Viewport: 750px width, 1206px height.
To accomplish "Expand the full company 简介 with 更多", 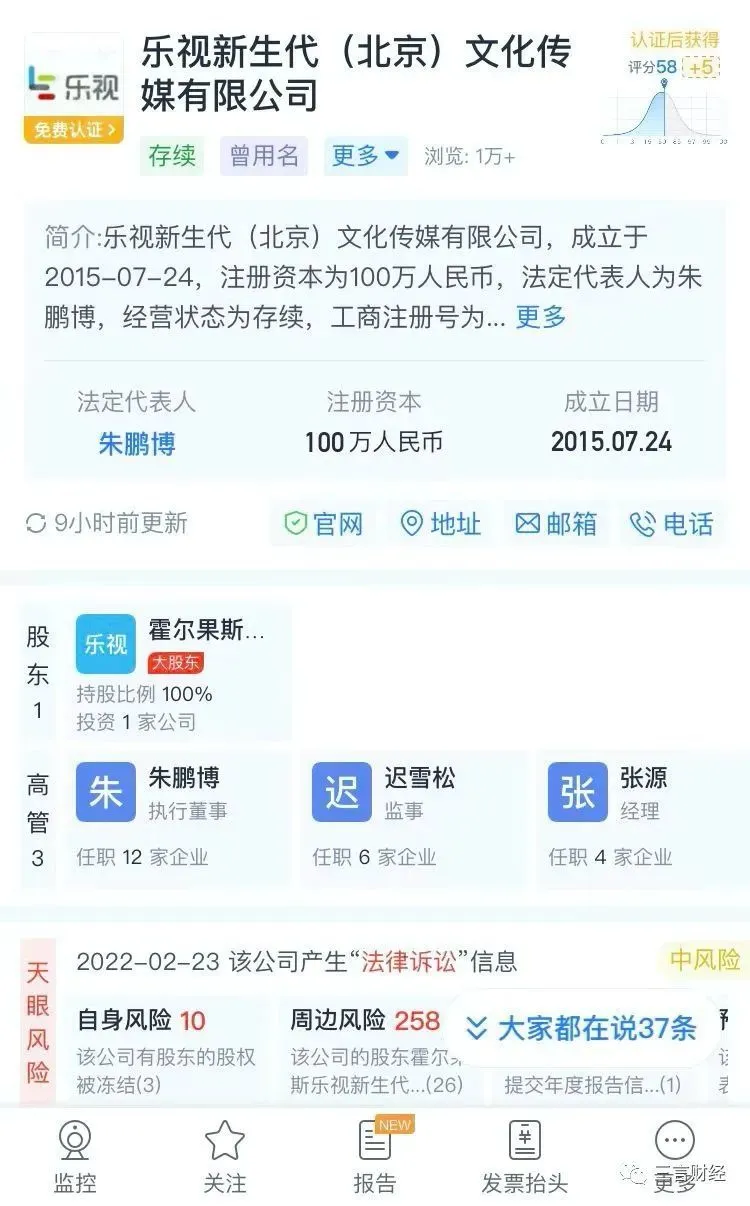I will [x=540, y=317].
